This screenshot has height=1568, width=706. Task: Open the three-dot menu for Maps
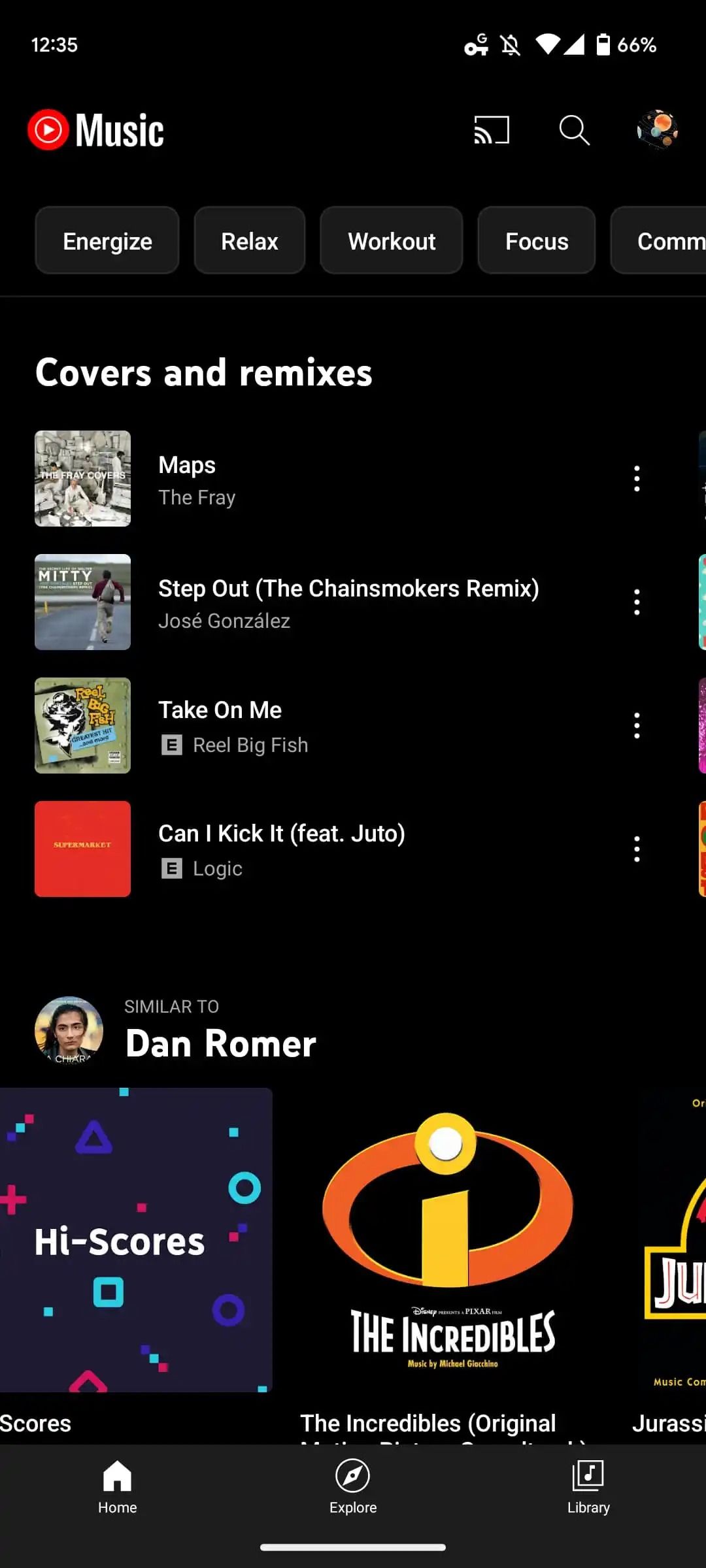[x=637, y=479]
